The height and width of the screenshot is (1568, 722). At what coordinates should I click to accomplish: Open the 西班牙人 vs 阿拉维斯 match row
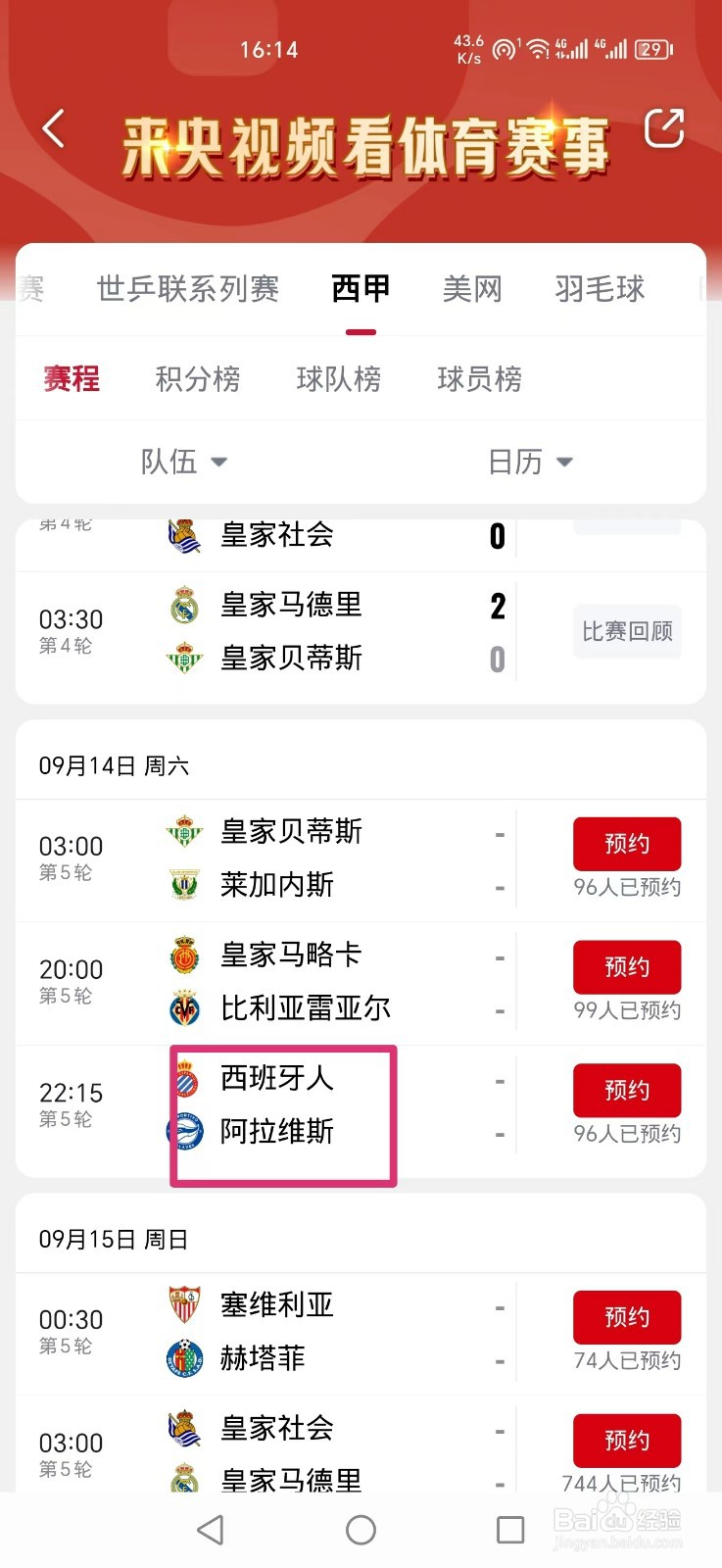pyautogui.click(x=361, y=1106)
